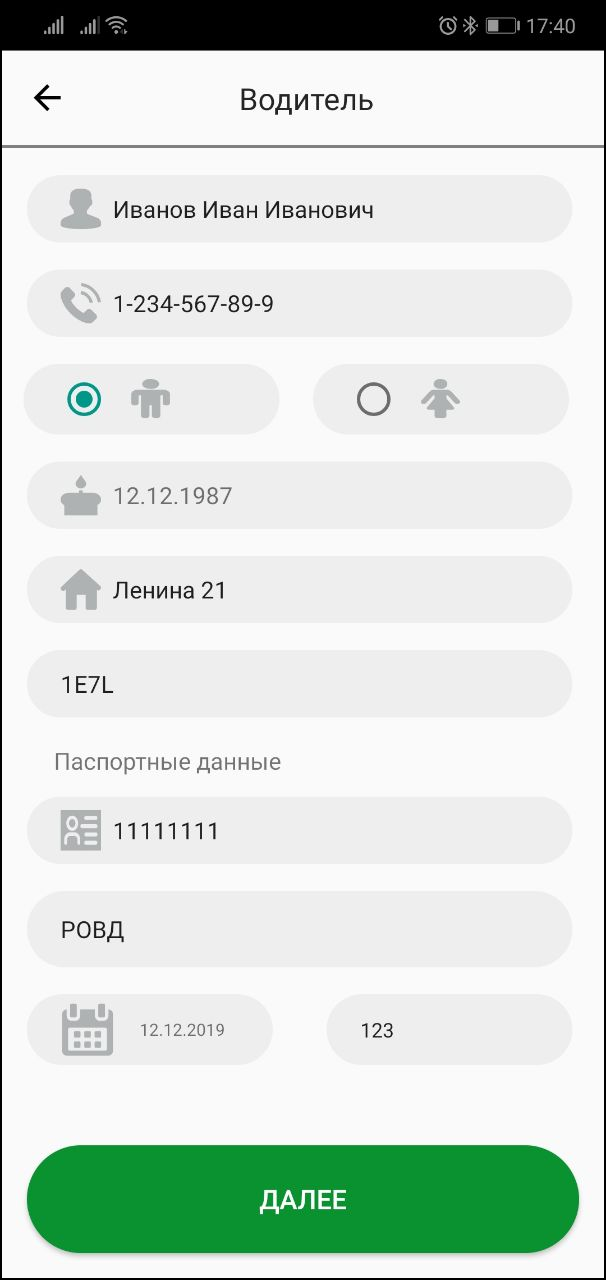Tap the field containing 1E7L
The height and width of the screenshot is (1280, 606).
[299, 683]
